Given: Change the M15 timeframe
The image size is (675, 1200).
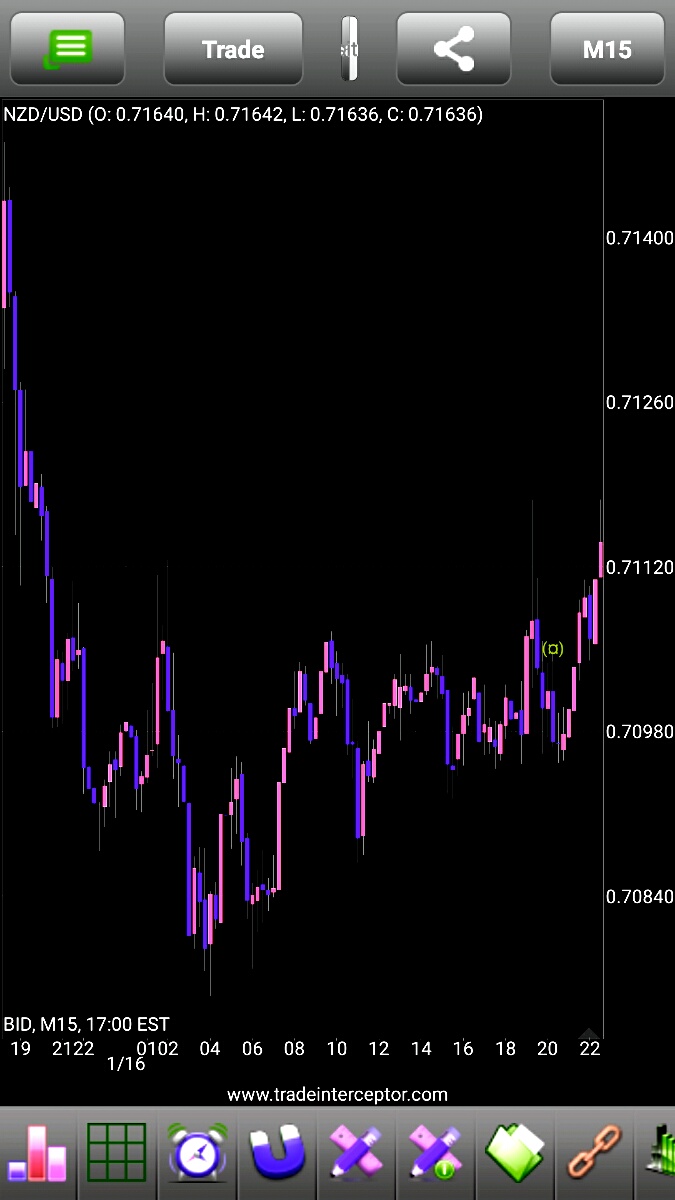Looking at the screenshot, I should 607,49.
